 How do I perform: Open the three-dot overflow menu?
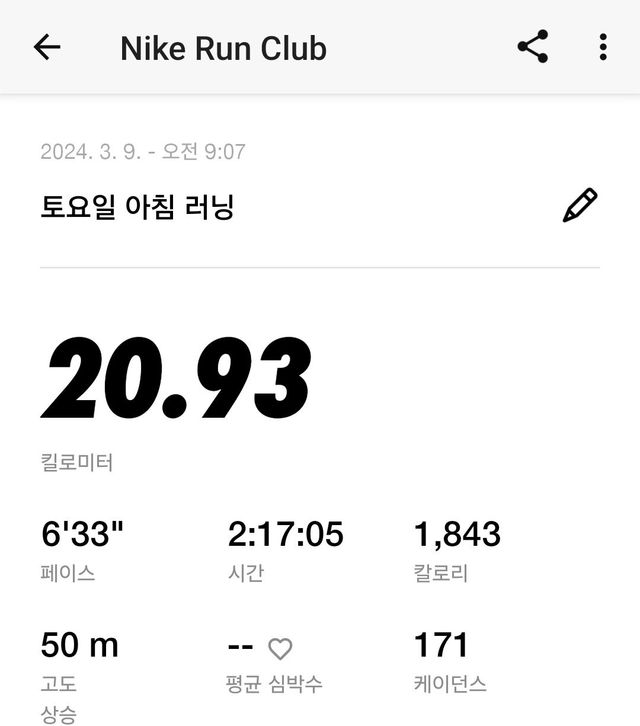click(602, 47)
